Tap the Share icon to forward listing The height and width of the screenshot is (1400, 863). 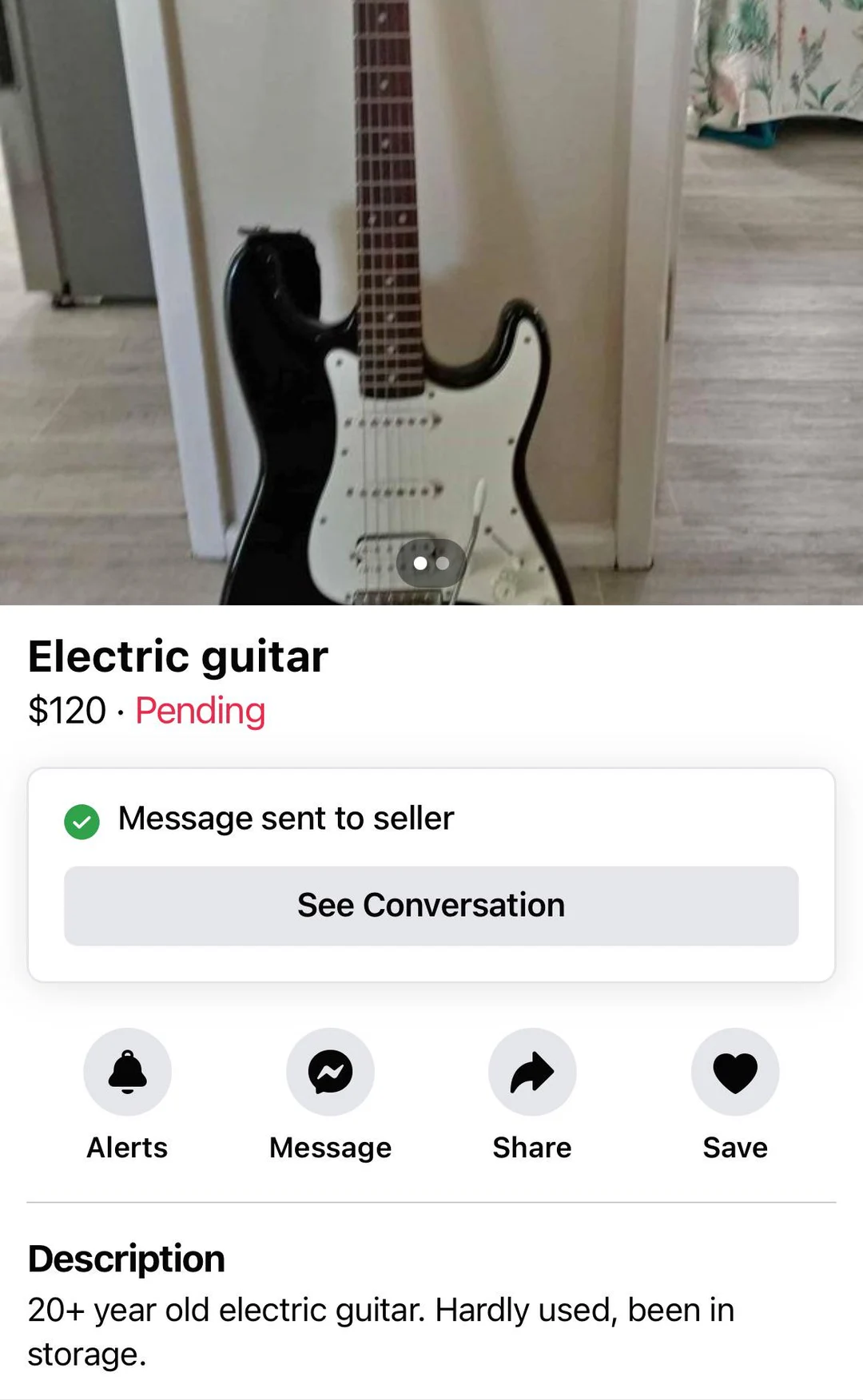pyautogui.click(x=532, y=1071)
